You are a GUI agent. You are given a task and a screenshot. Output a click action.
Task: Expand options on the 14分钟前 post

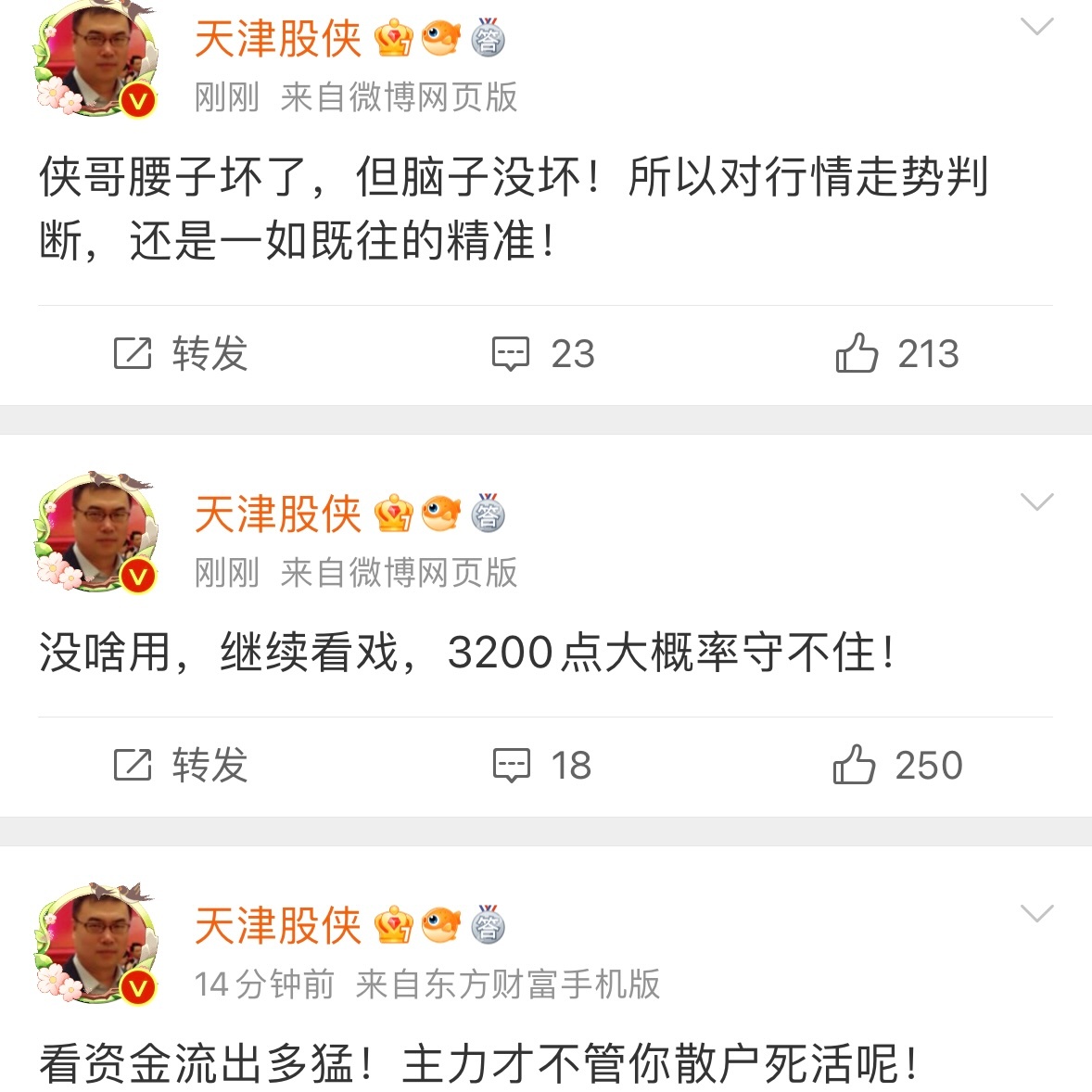click(x=1036, y=914)
